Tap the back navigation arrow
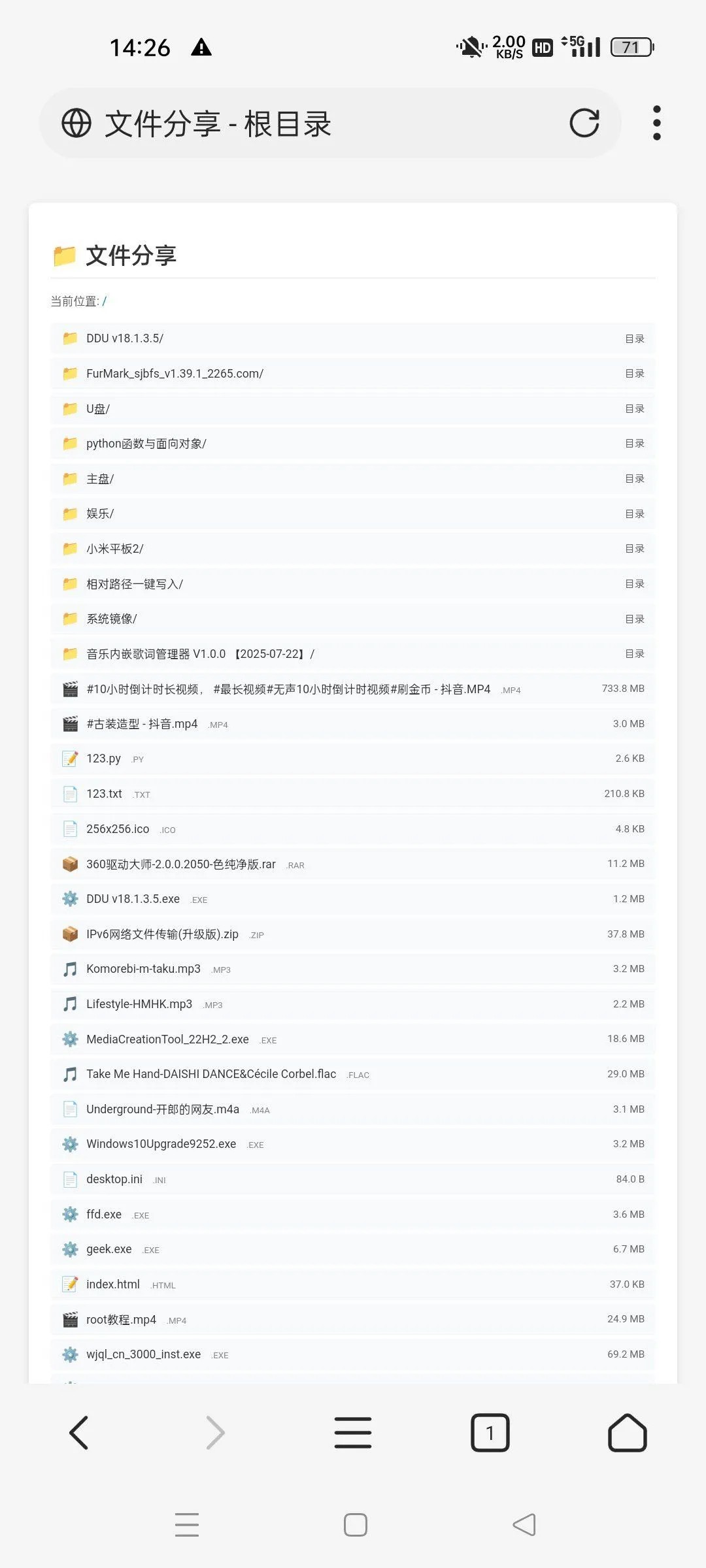706x1568 pixels. coord(78,1432)
